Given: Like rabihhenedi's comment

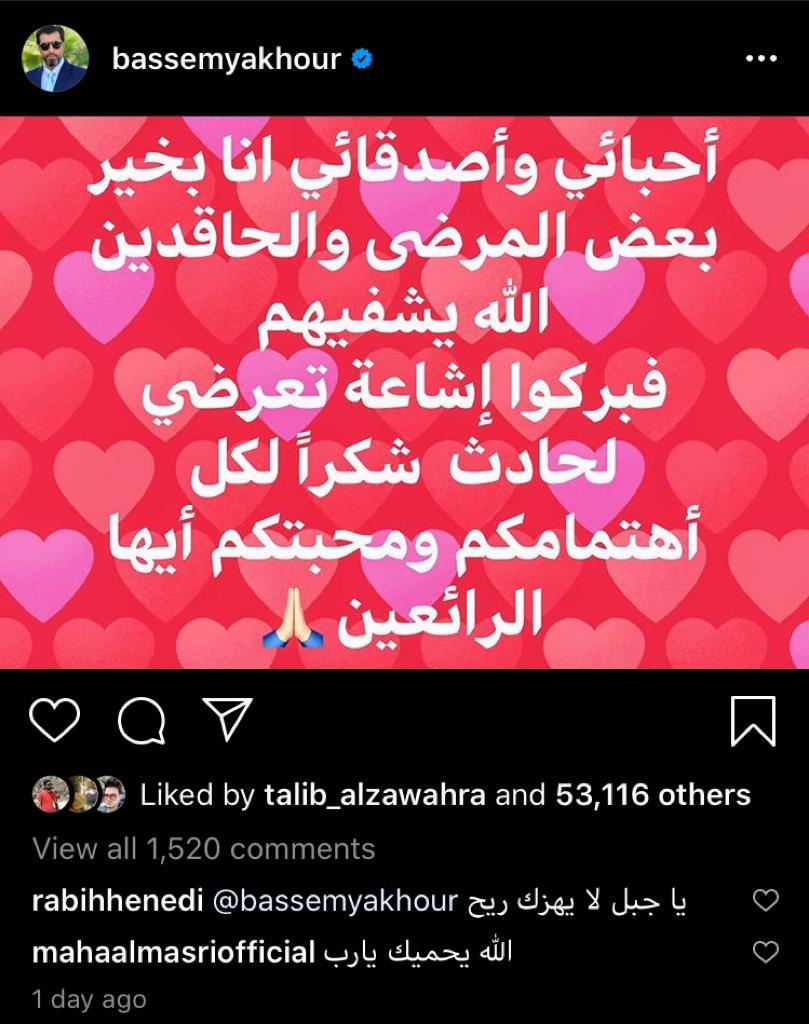Looking at the screenshot, I should (763, 901).
